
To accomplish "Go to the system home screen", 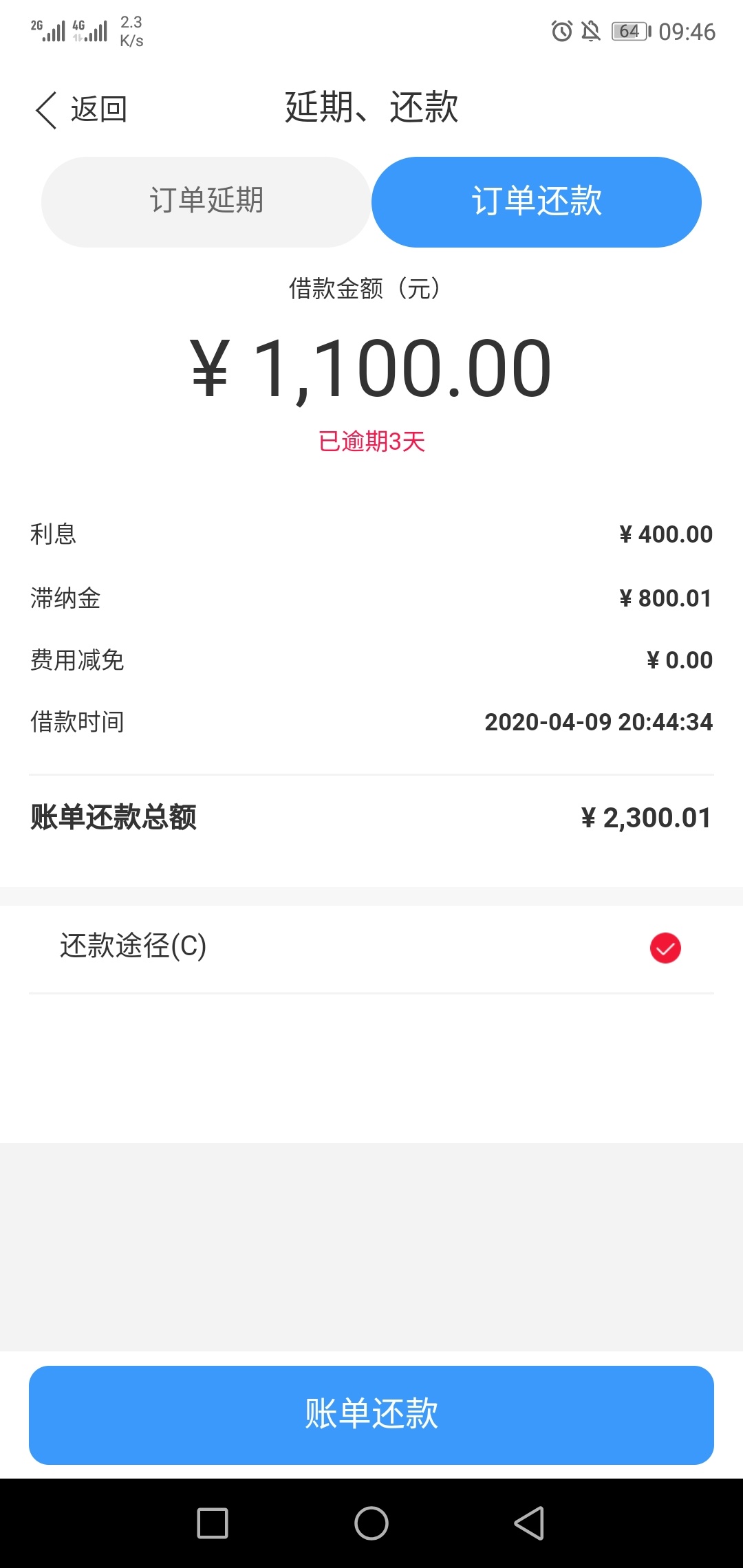I will 371,1523.
